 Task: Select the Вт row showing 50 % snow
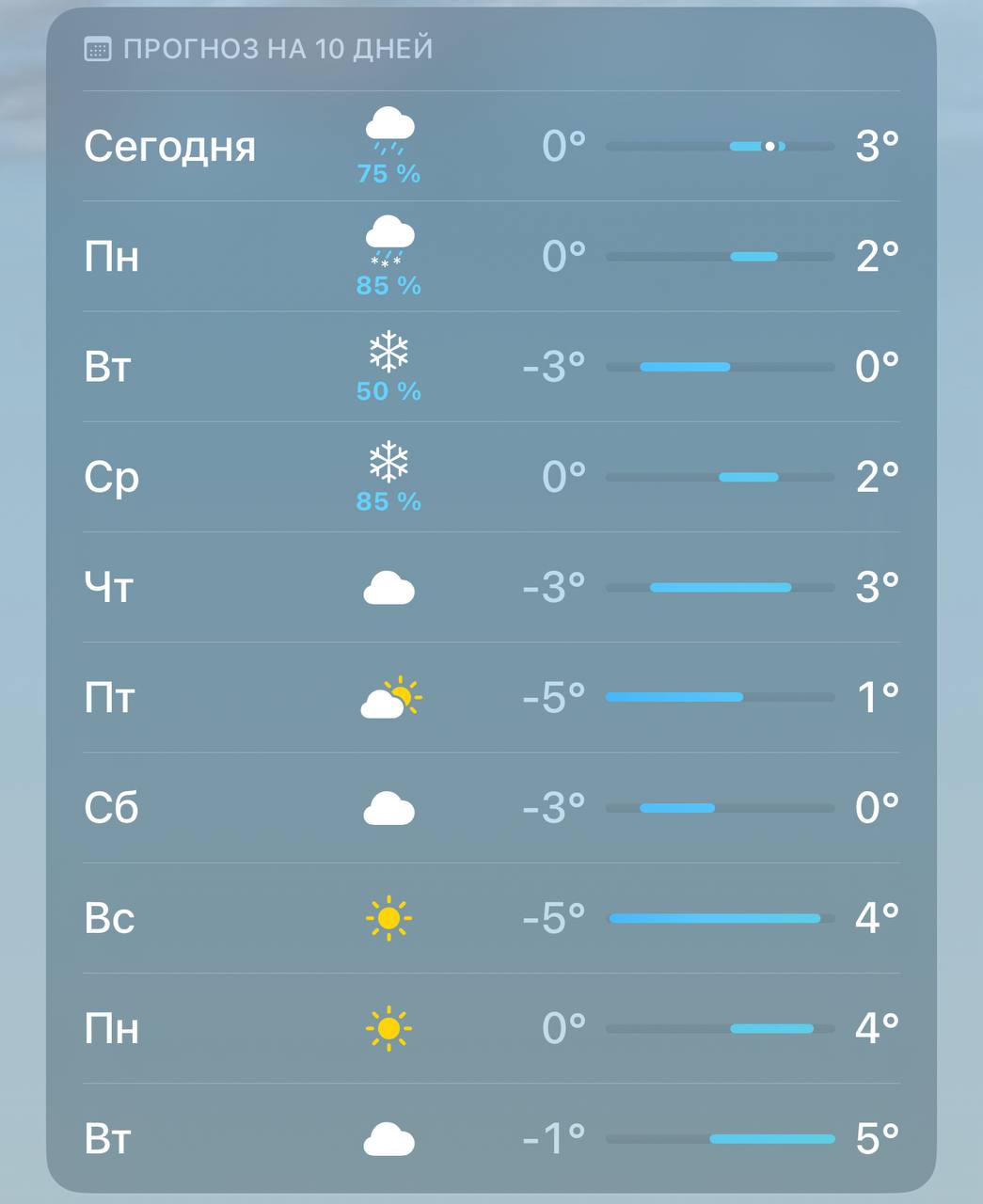[489, 366]
